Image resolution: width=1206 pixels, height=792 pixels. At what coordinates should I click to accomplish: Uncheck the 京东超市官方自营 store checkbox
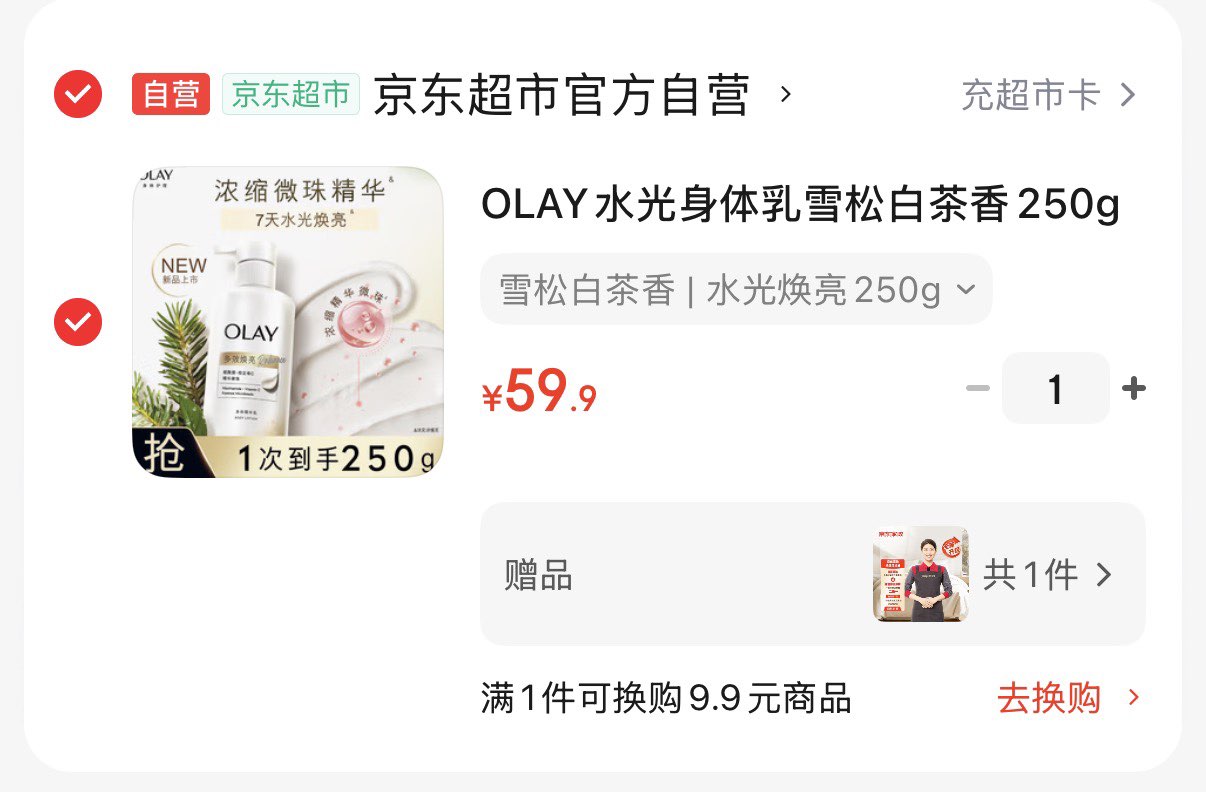click(x=77, y=95)
